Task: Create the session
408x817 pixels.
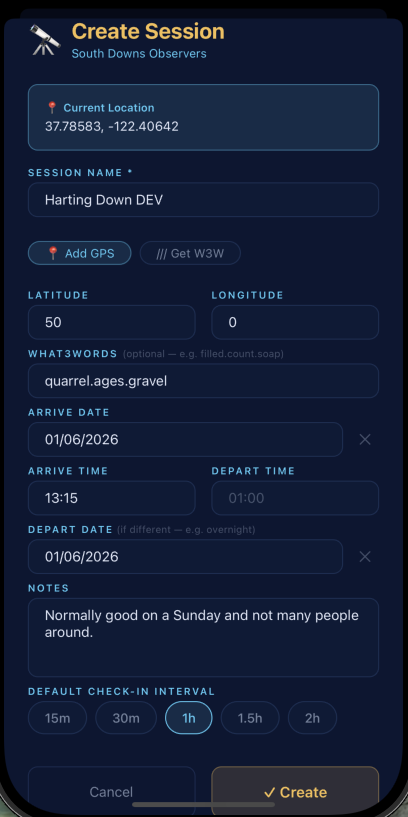Action: (x=295, y=791)
